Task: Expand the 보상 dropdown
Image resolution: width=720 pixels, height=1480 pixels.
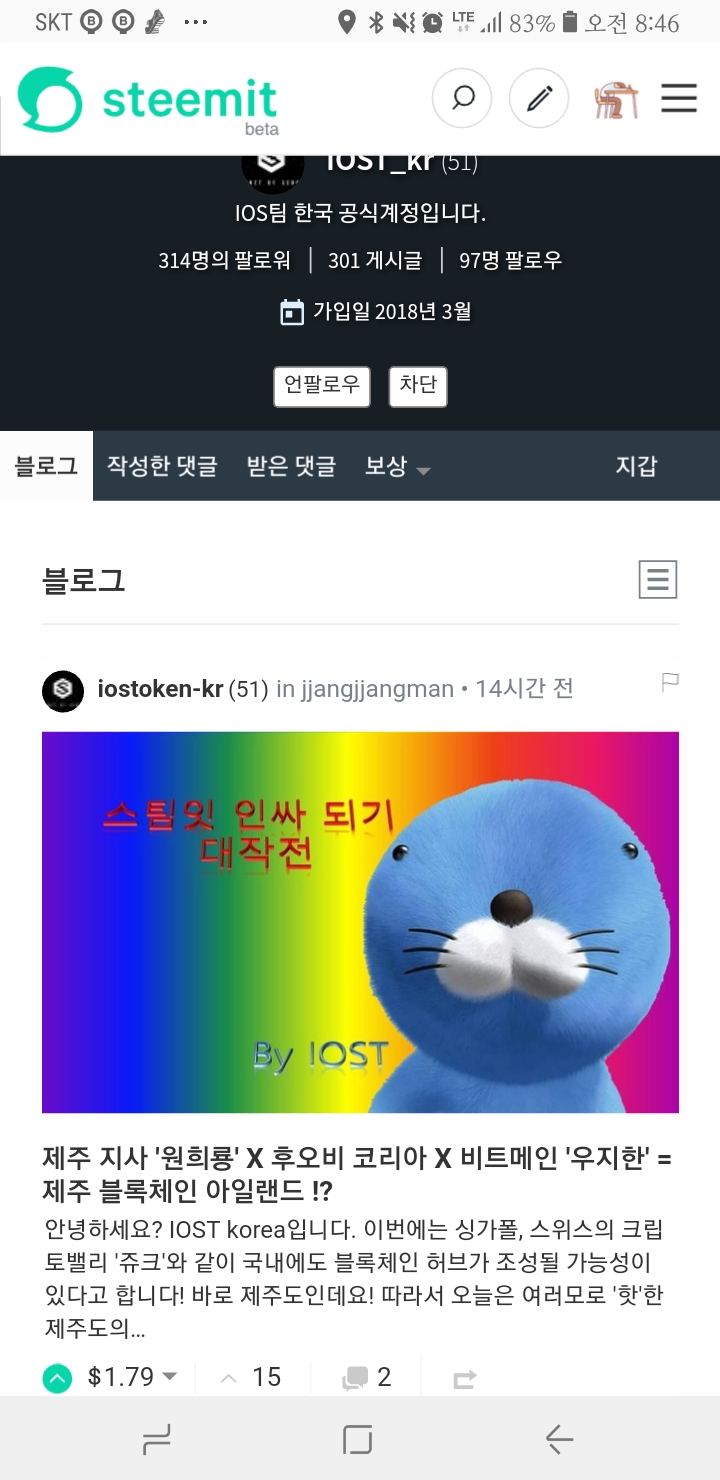Action: (x=397, y=466)
